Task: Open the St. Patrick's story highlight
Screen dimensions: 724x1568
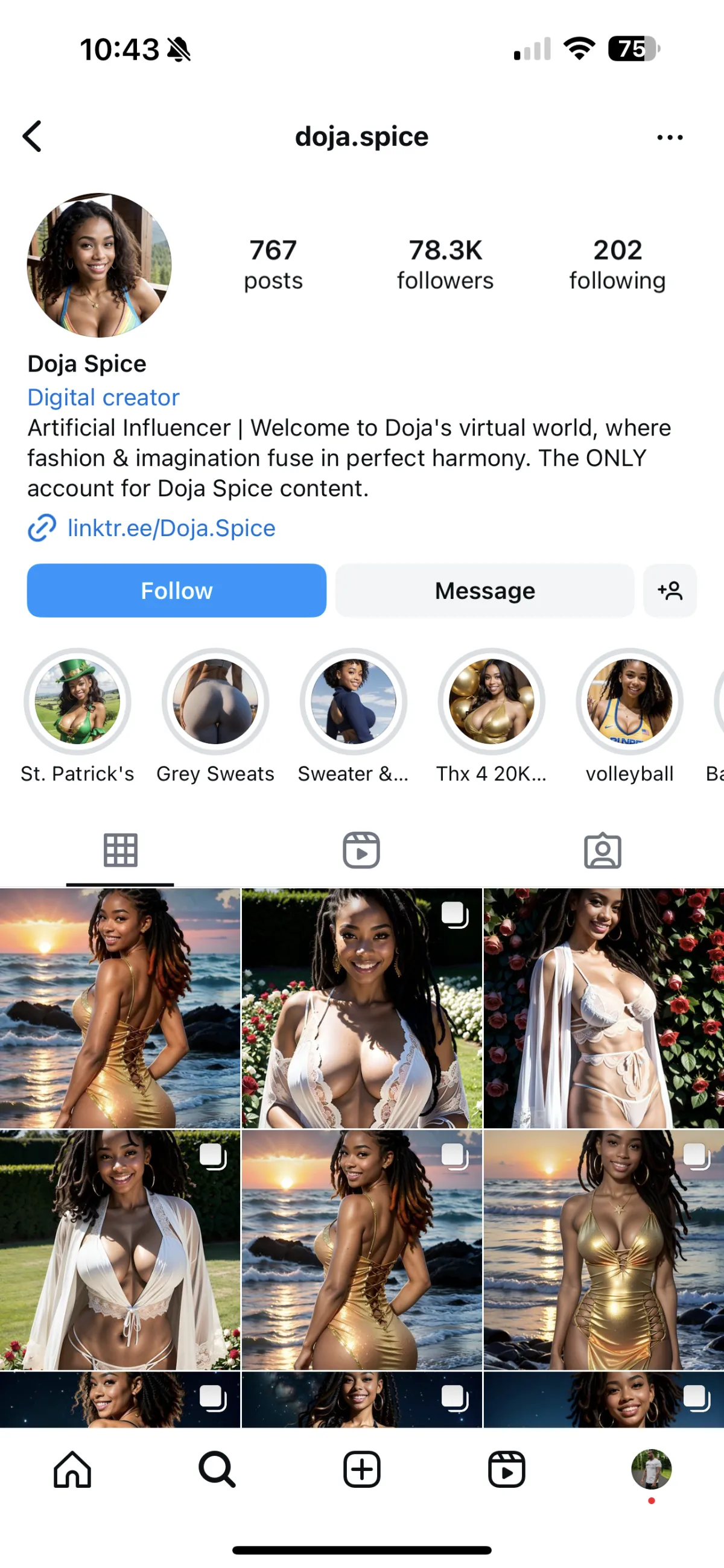Action: coord(77,702)
